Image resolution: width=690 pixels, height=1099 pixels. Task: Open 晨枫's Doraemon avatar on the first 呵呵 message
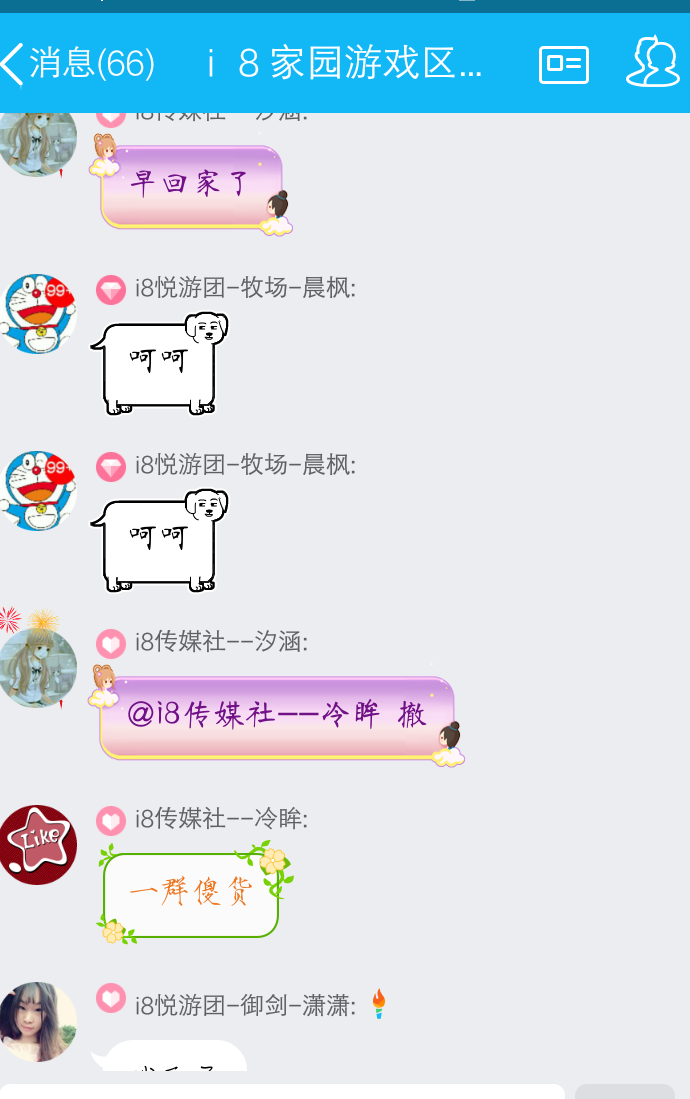coord(40,313)
